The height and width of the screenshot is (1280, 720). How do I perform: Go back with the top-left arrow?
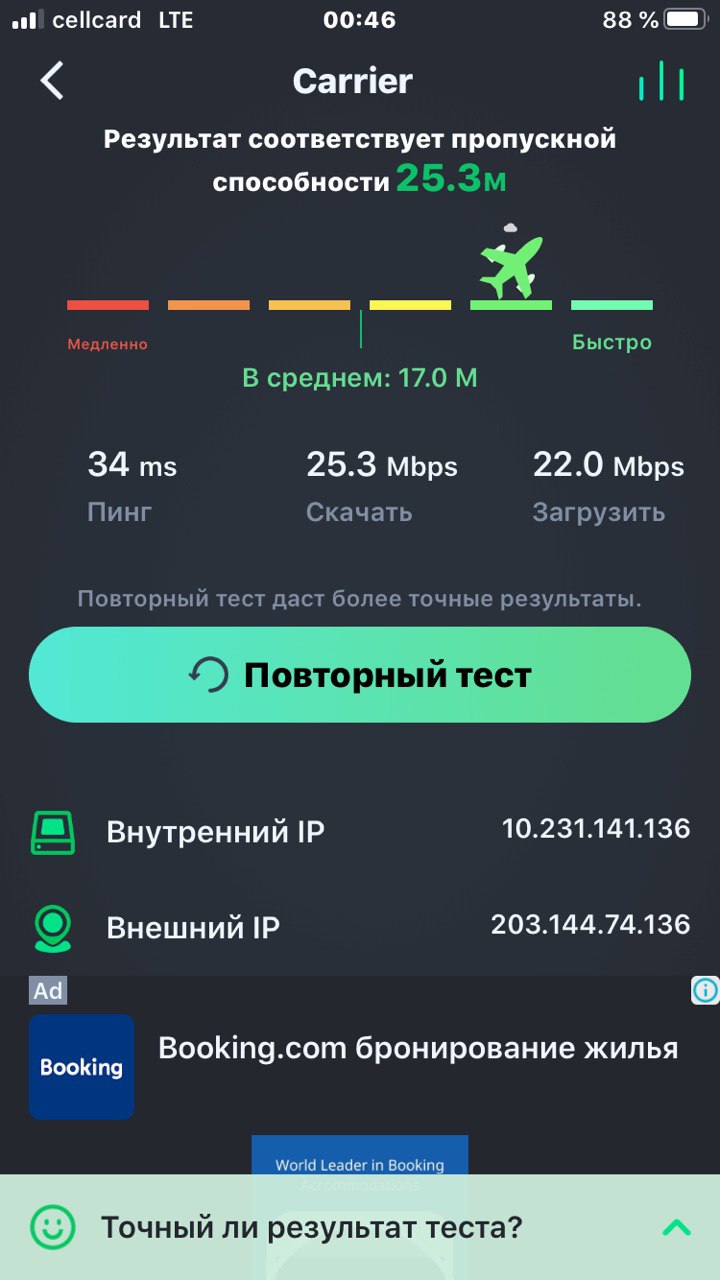[52, 81]
